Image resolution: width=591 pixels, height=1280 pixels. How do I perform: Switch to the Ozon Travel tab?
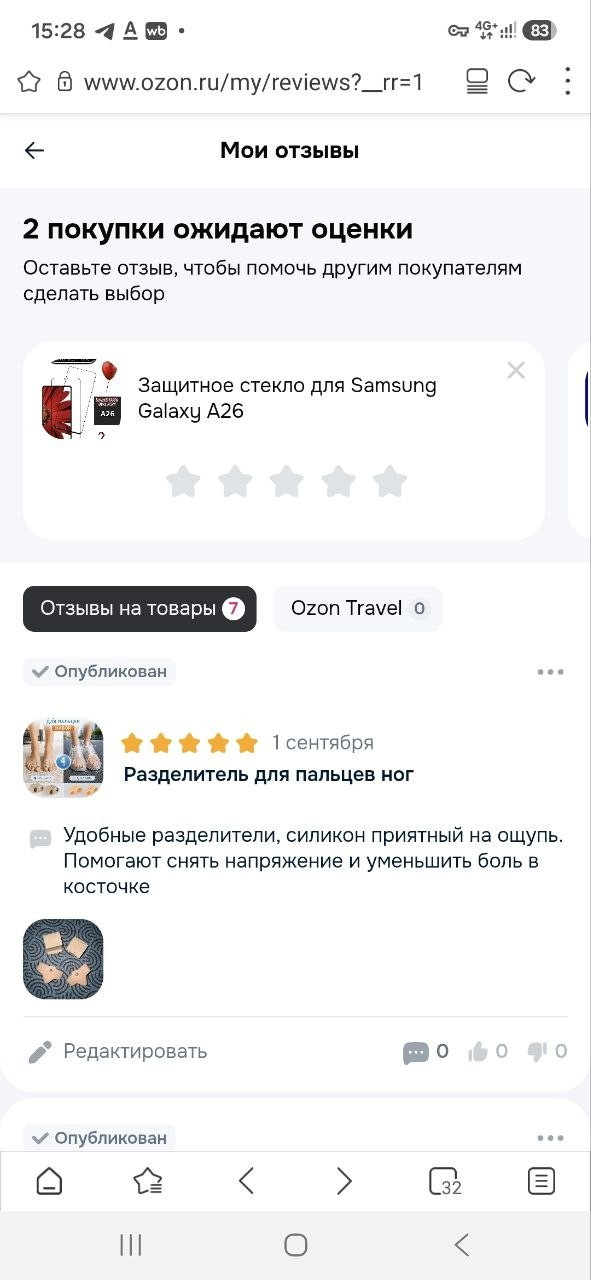(358, 608)
